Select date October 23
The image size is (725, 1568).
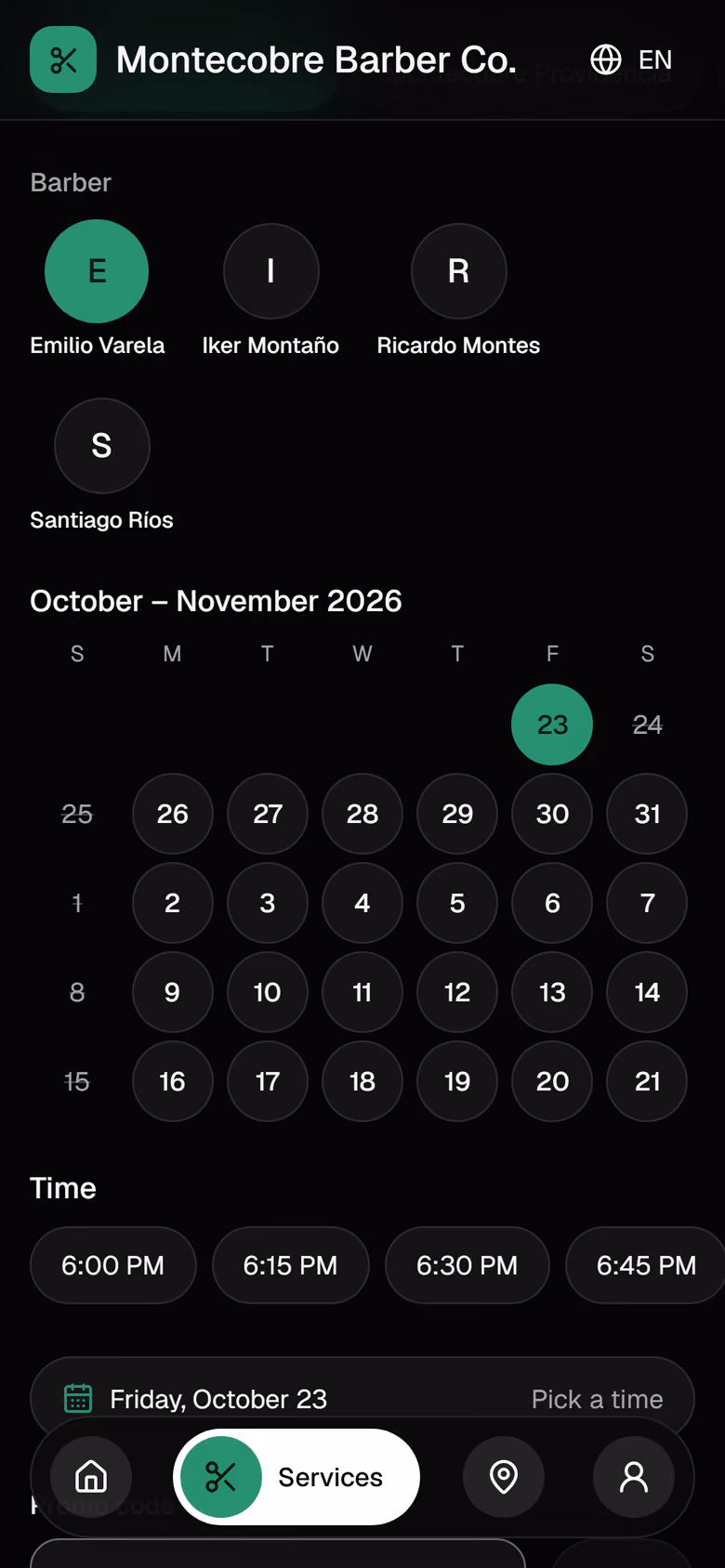pyautogui.click(x=552, y=725)
